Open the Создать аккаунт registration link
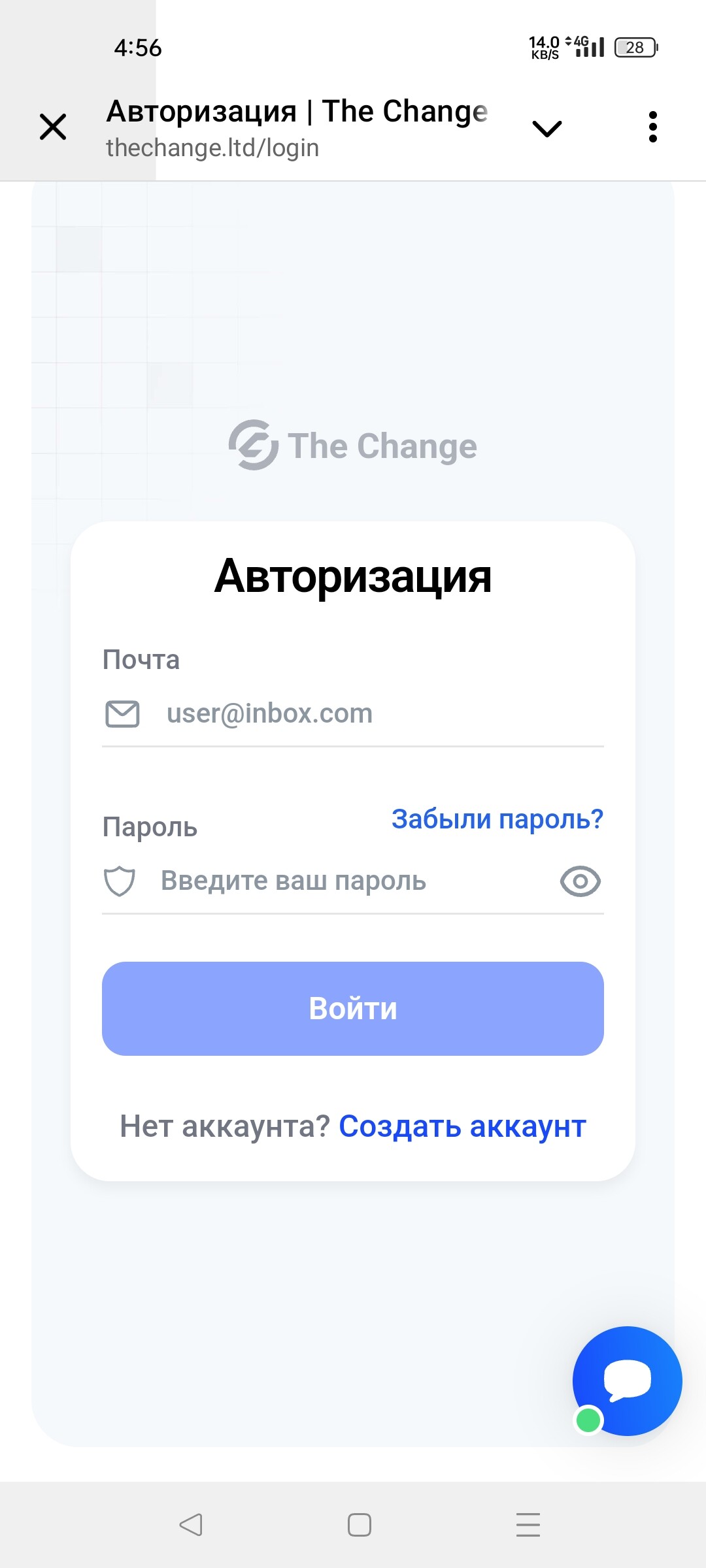 (463, 1126)
